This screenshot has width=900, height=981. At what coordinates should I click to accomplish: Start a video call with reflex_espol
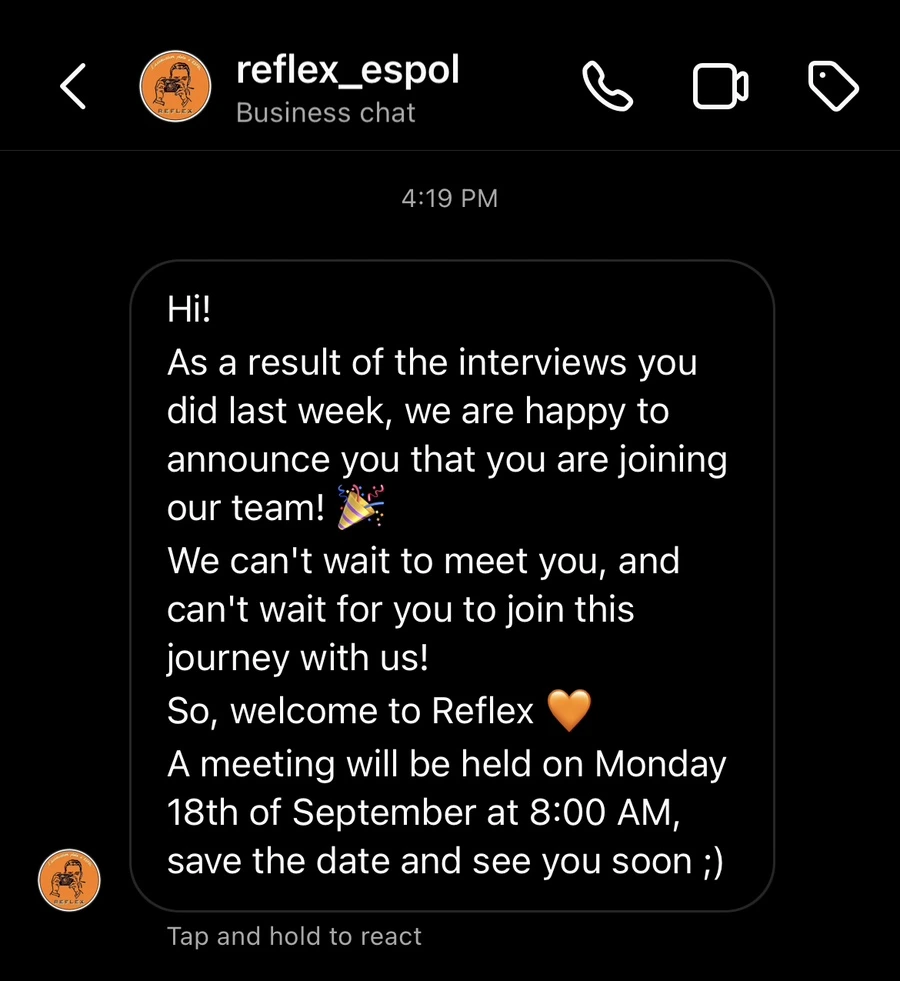pos(721,86)
